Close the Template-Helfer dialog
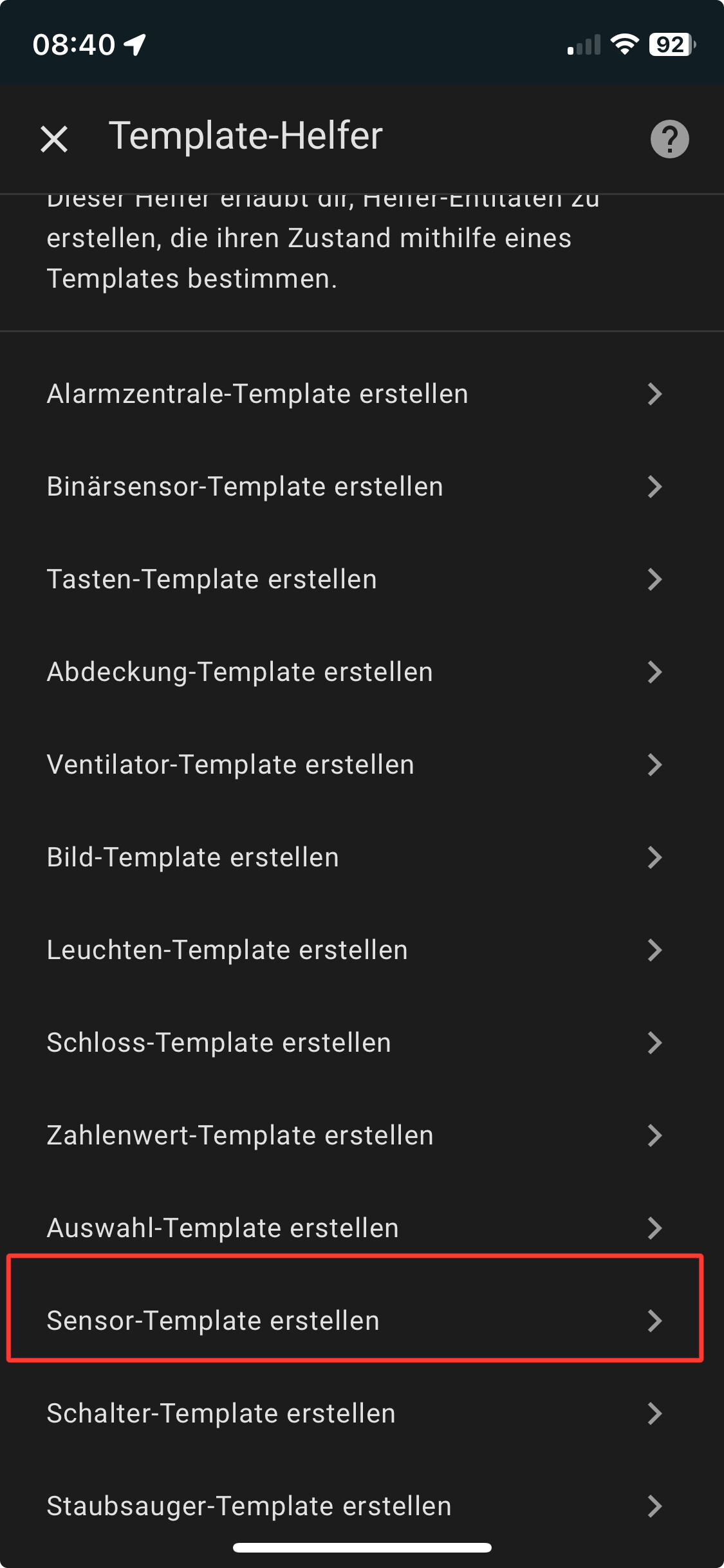The width and height of the screenshot is (724, 1568). click(x=54, y=139)
